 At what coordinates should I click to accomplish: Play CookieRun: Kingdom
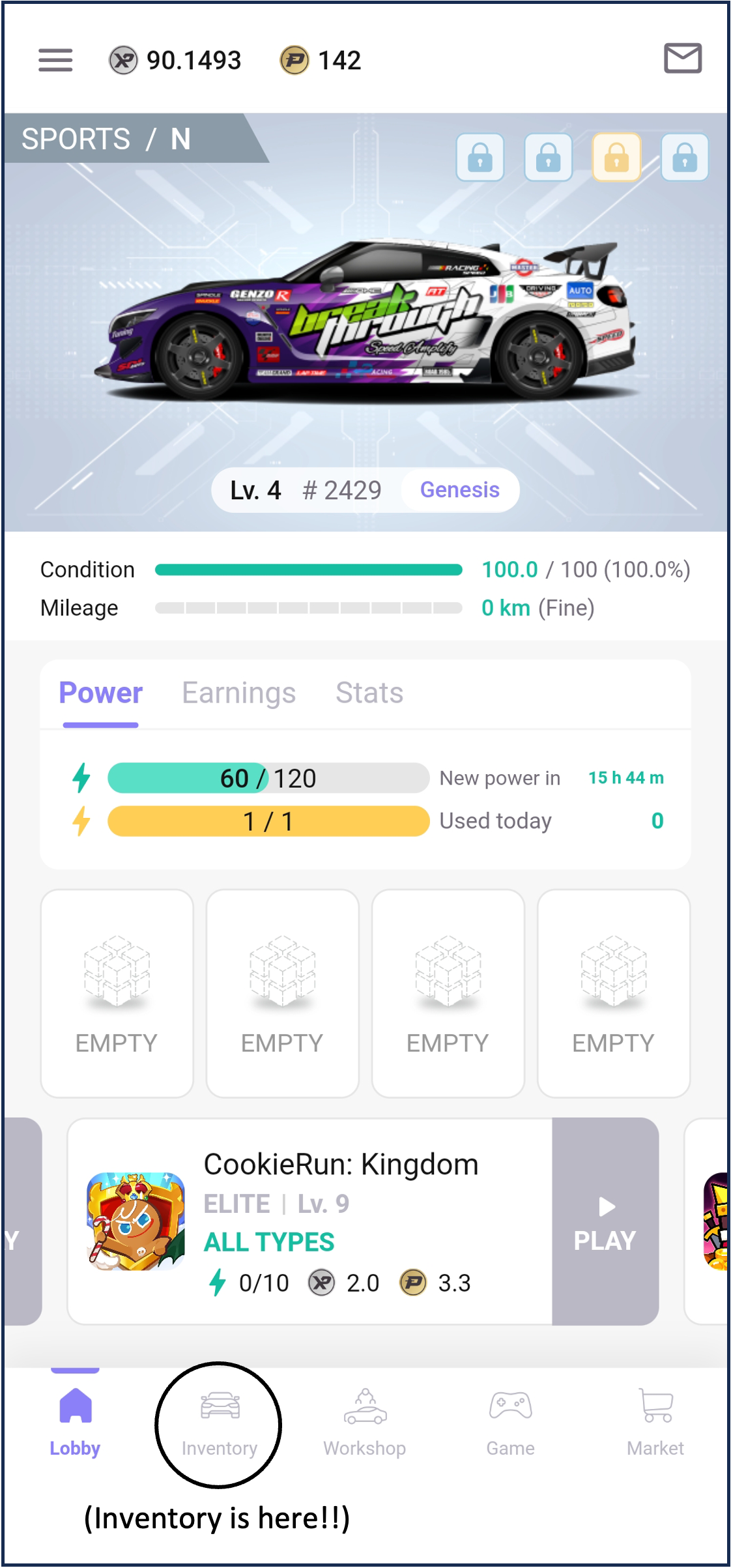tap(605, 1221)
